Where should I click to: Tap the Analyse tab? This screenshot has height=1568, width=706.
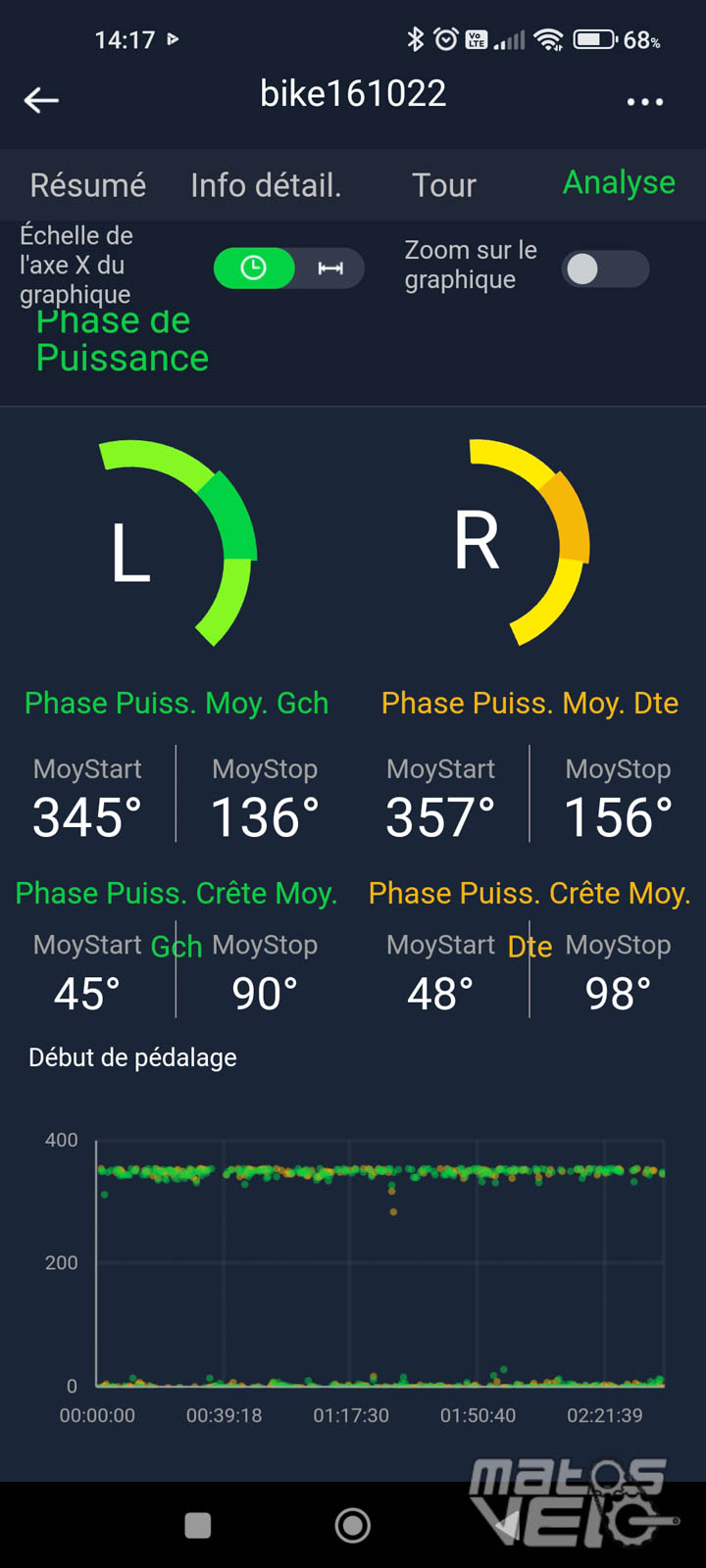tap(619, 183)
